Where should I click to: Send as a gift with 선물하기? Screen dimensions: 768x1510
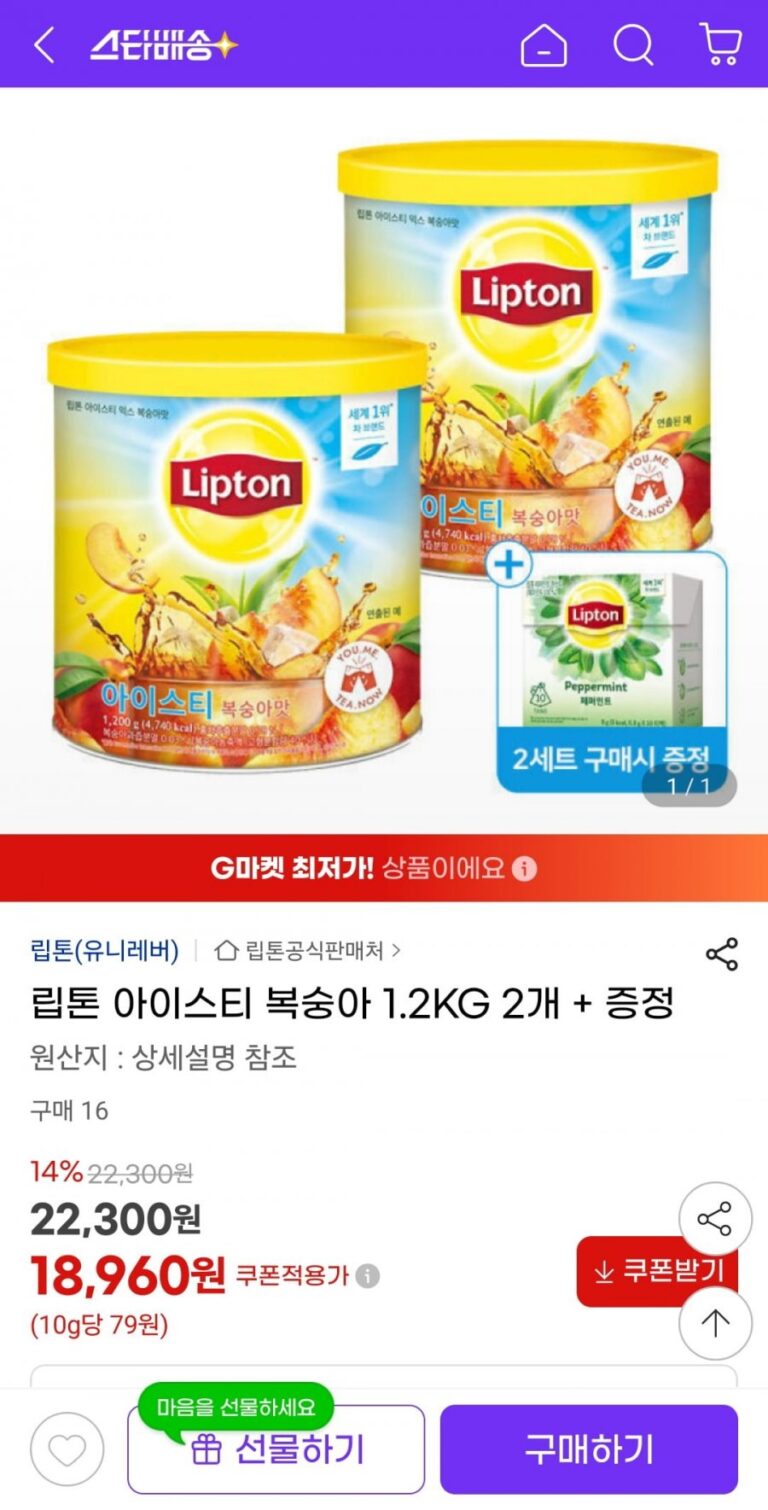click(x=276, y=1449)
